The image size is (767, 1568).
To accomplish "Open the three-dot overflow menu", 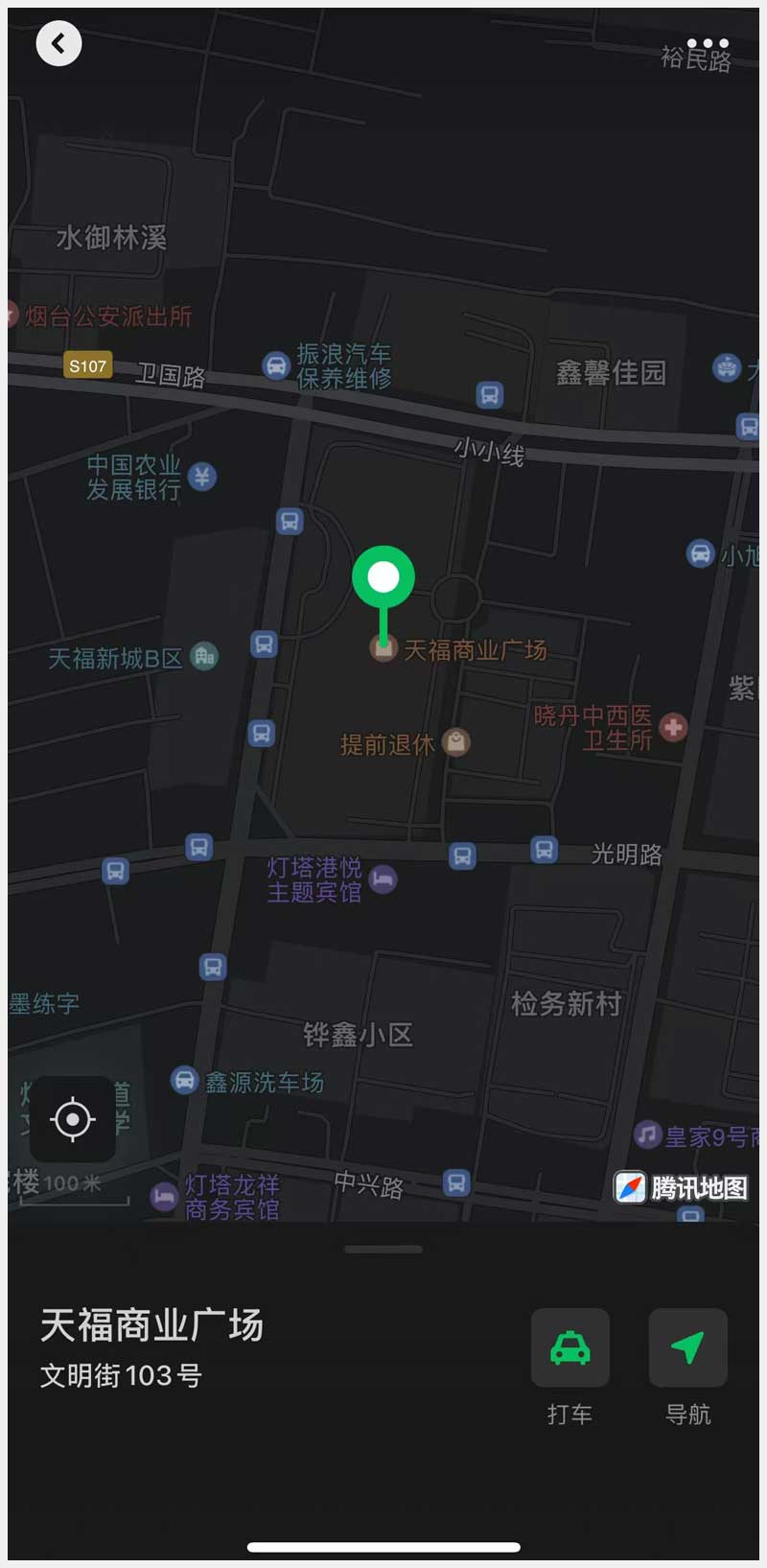I will click(708, 43).
